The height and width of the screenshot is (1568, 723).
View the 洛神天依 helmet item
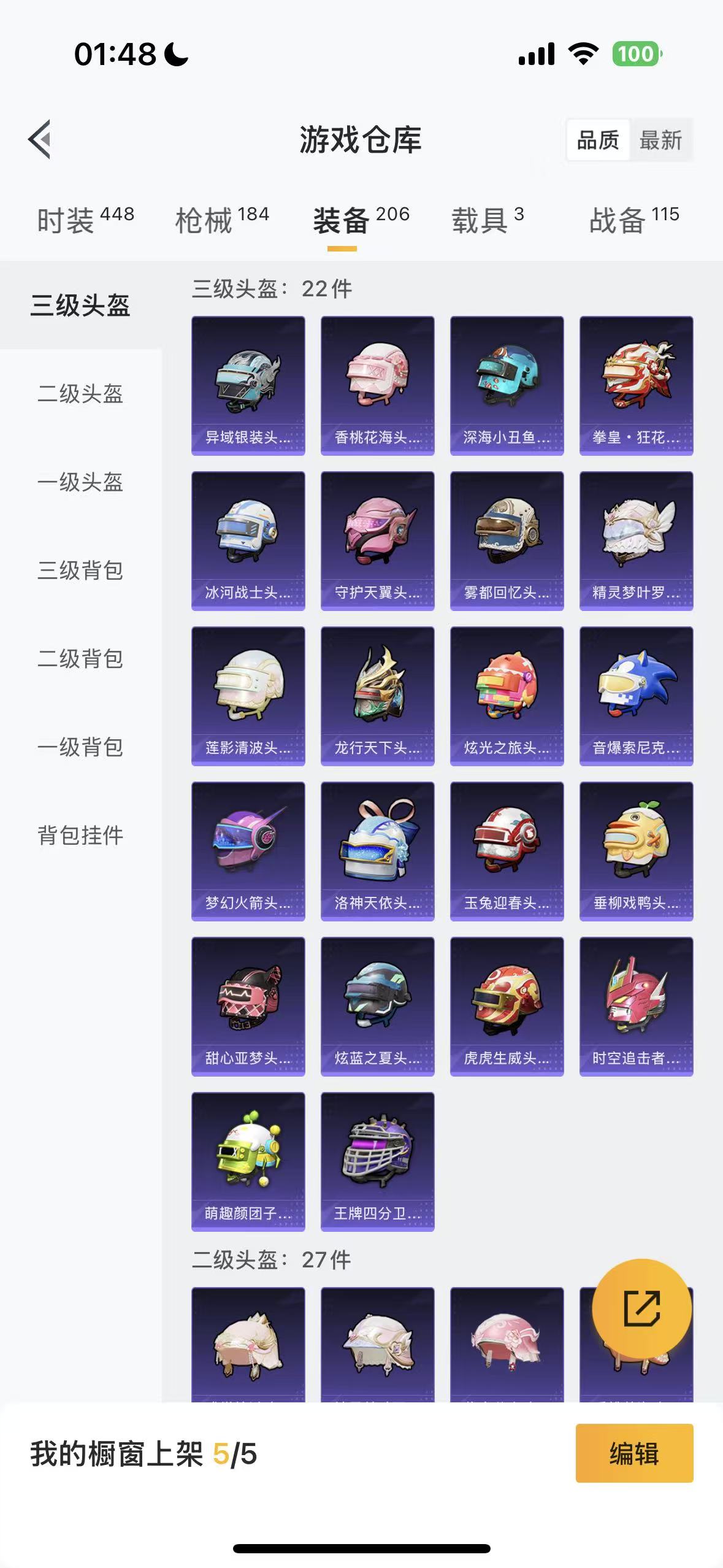377,851
